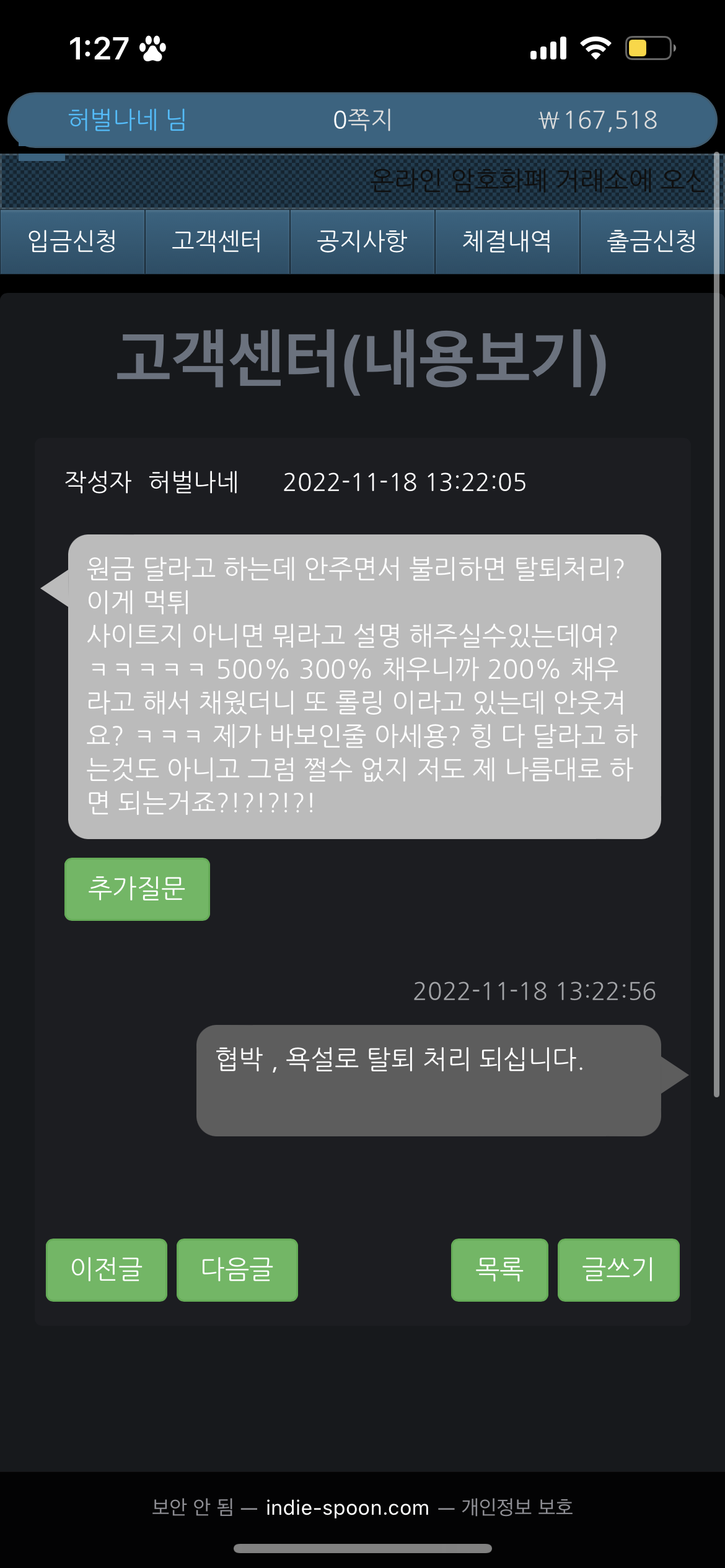This screenshot has width=725, height=1568.
Task: Open the 입금신청 deposit tab
Action: [72, 242]
